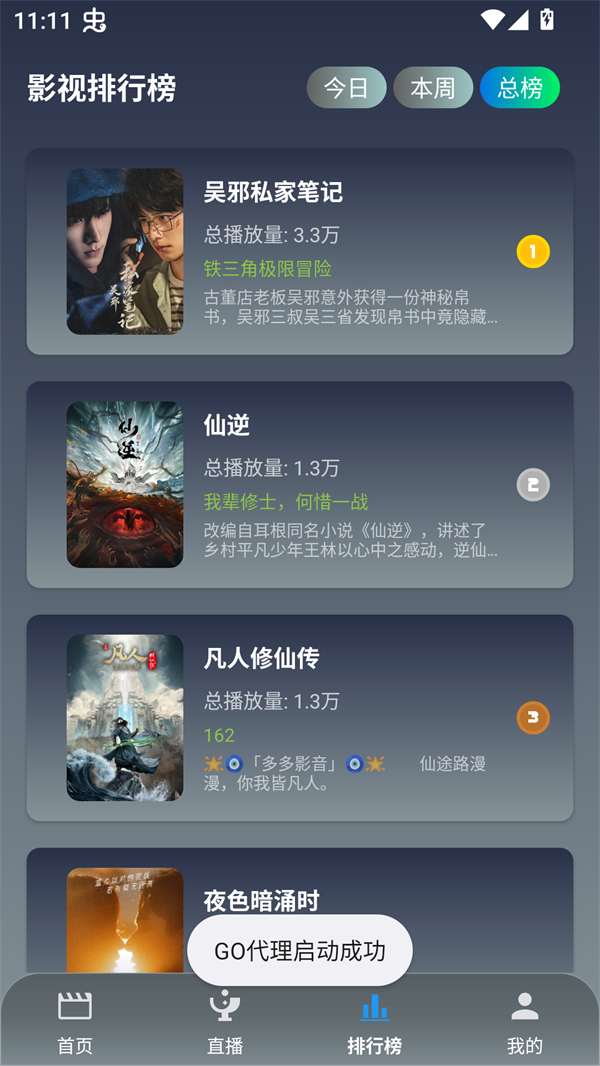Select the 总榜 overall ranking chip
Screen dimensions: 600x1066
520,88
